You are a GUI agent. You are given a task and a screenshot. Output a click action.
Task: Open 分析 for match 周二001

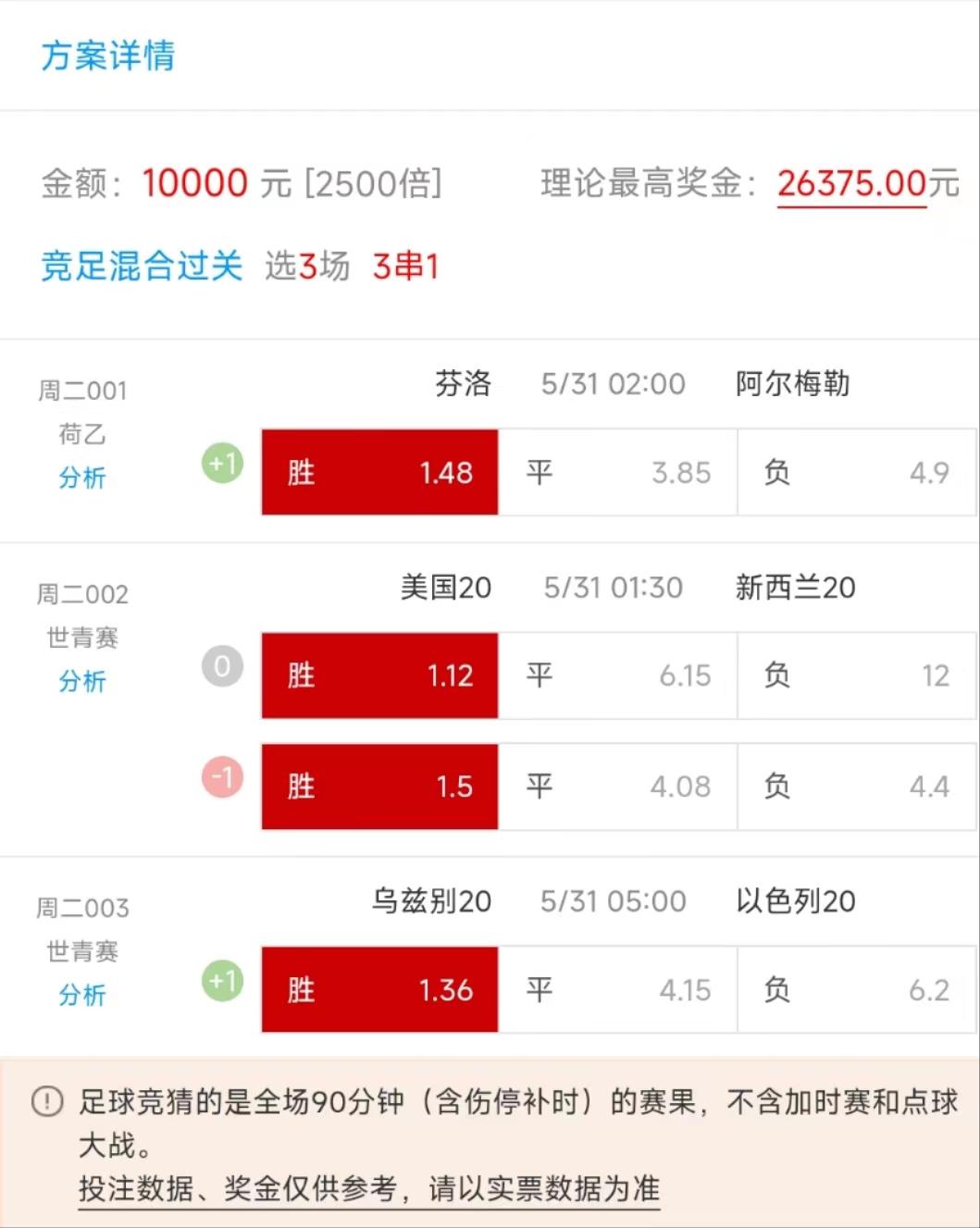(x=82, y=478)
